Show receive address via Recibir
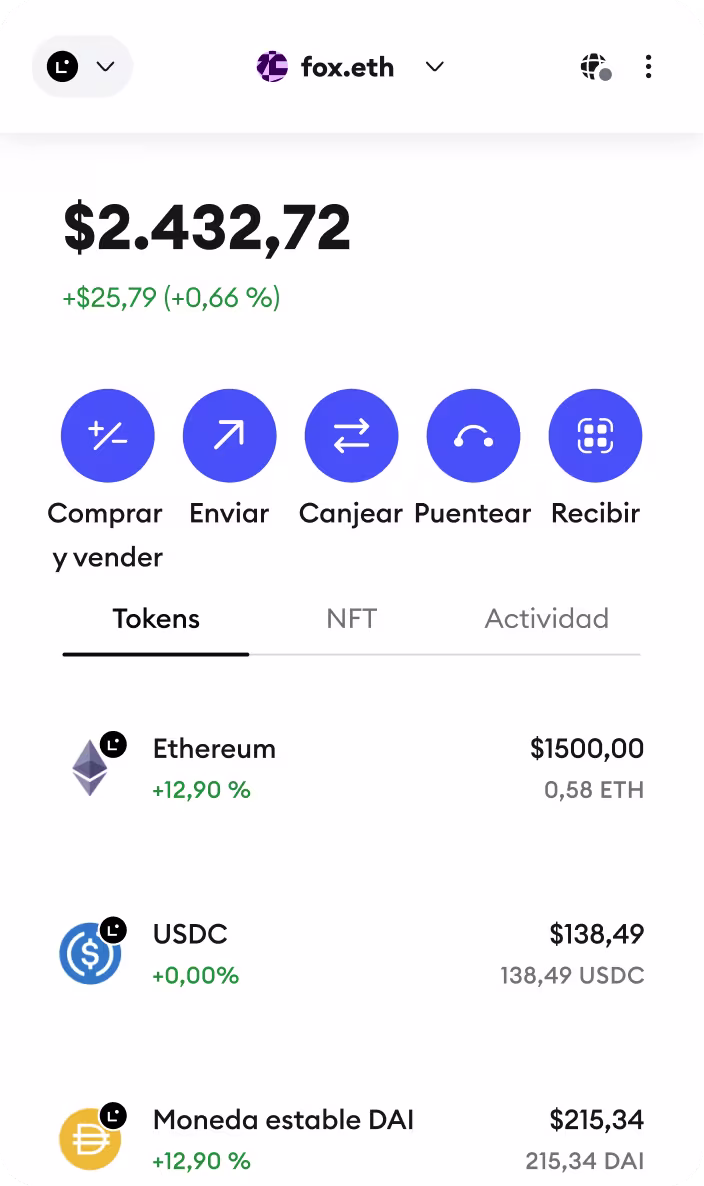The width and height of the screenshot is (704, 1186). (x=595, y=436)
